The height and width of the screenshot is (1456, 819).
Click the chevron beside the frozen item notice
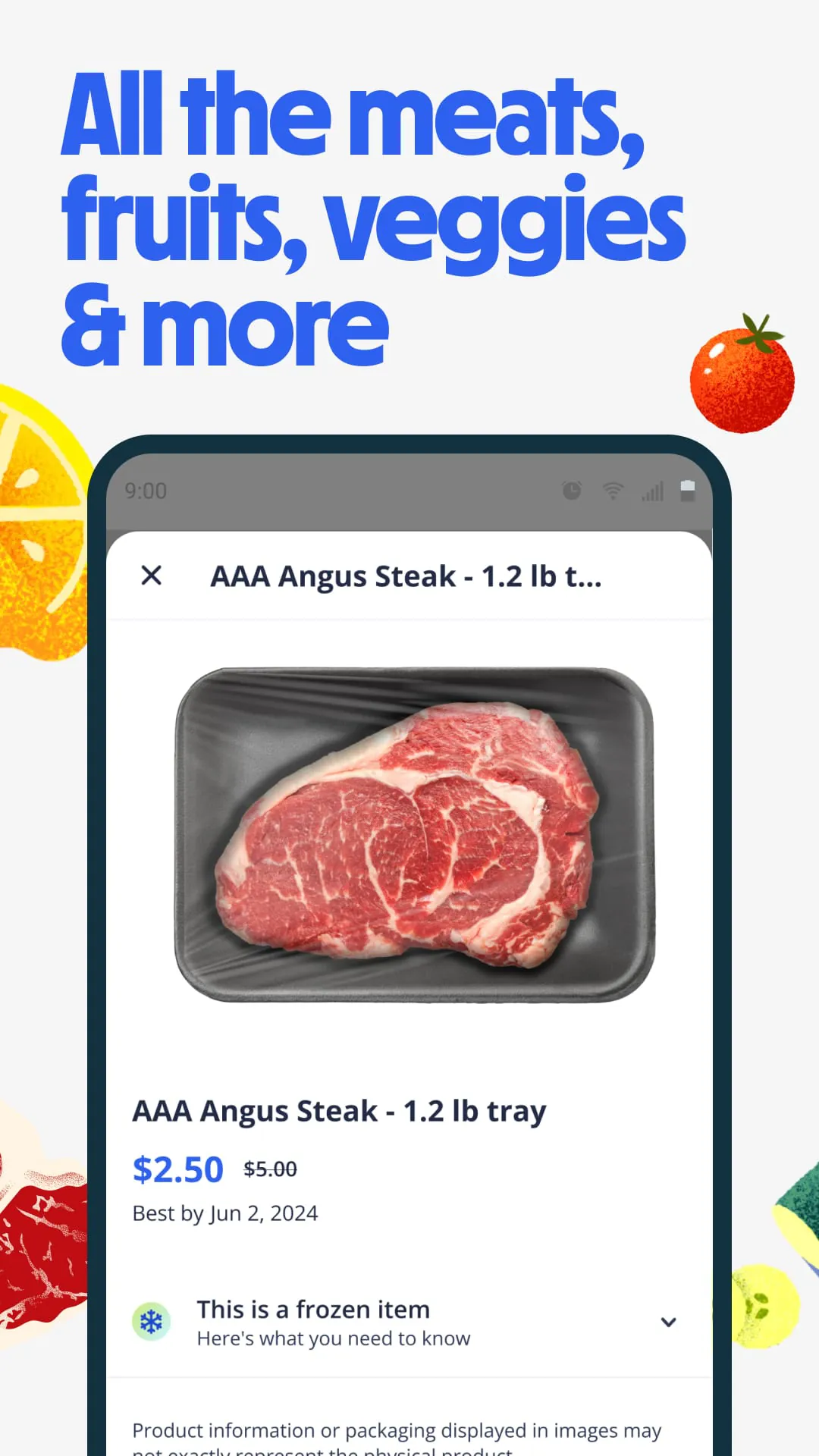[x=668, y=1322]
